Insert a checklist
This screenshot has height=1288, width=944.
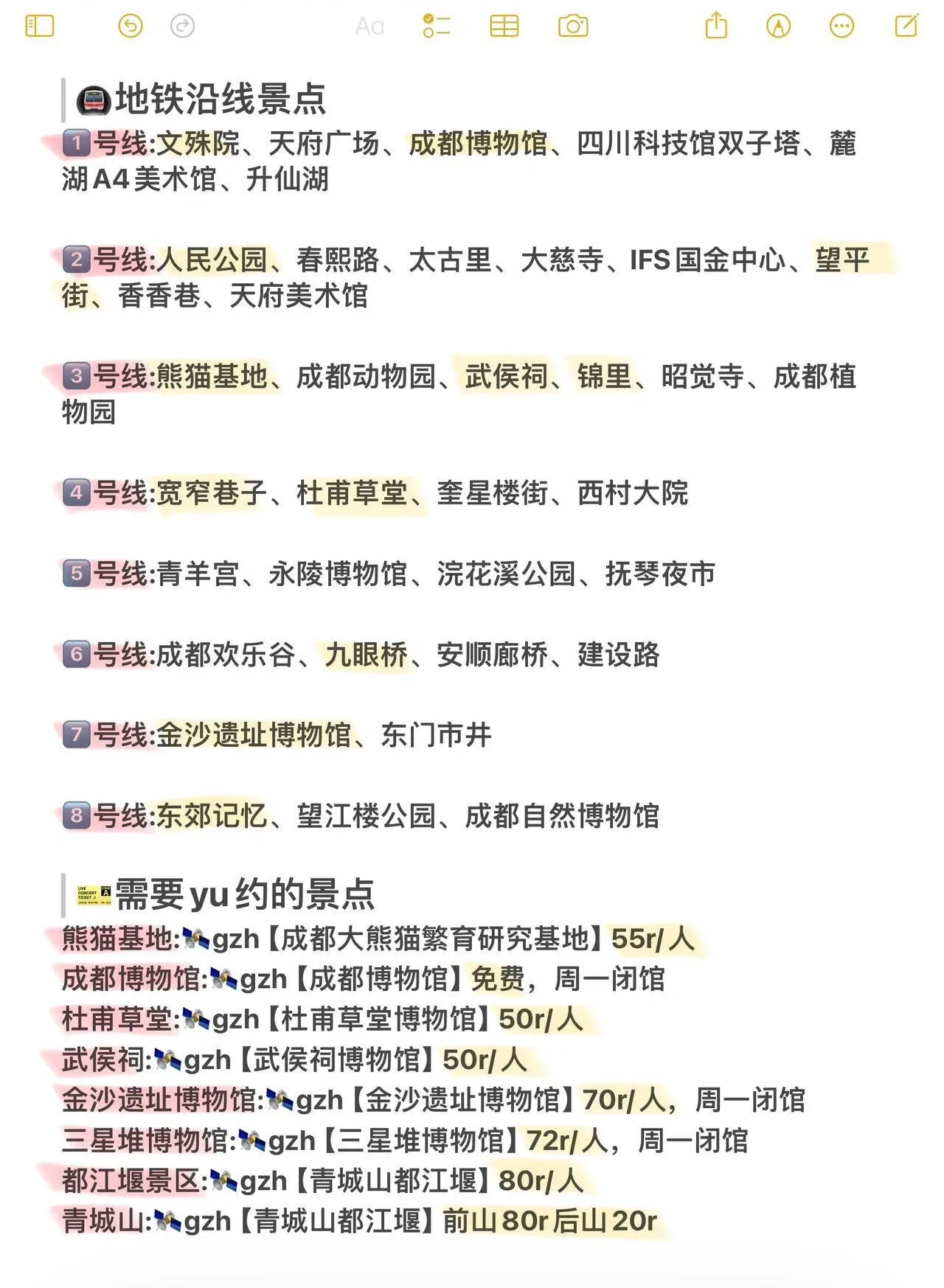437,27
